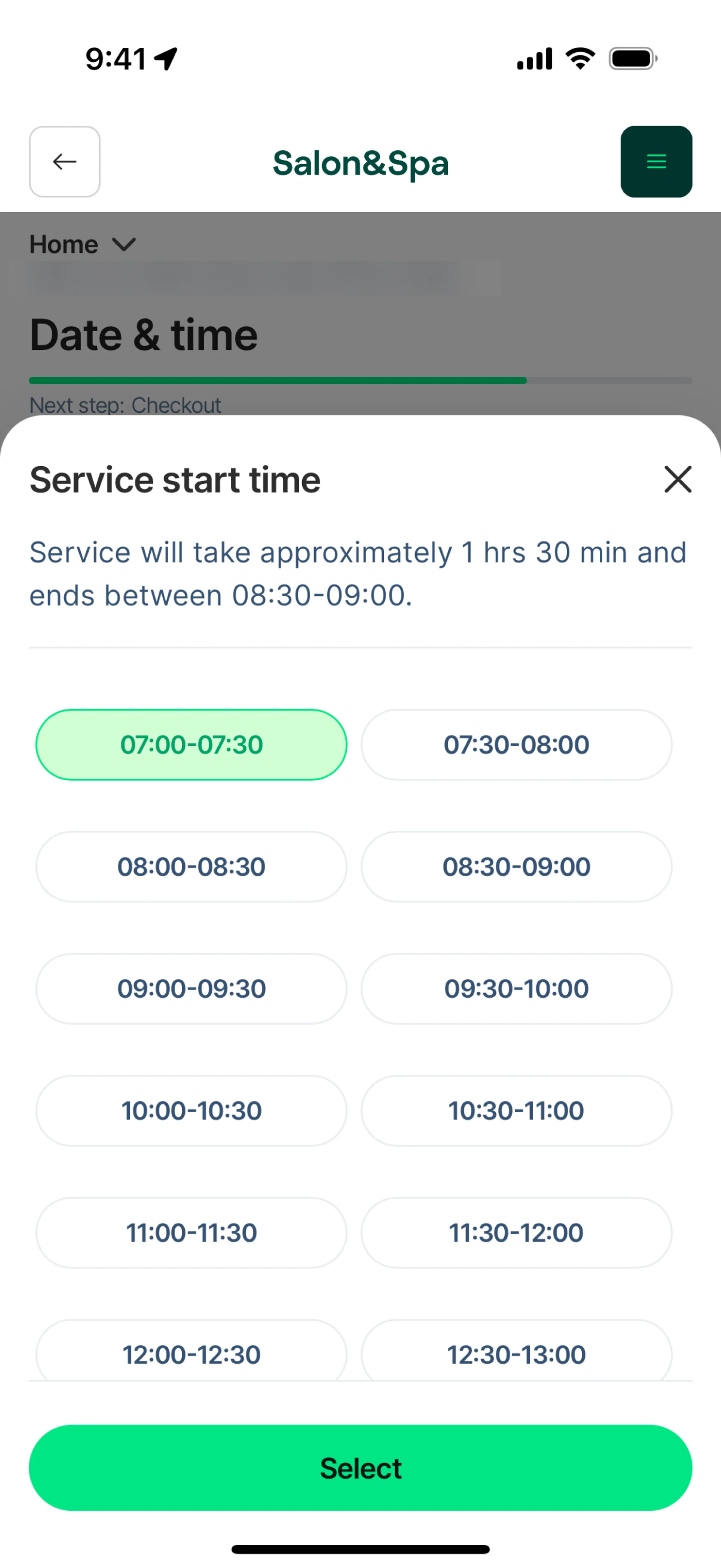Viewport: 721px width, 1568px height.
Task: Confirm with the green Select button
Action: (360, 1468)
